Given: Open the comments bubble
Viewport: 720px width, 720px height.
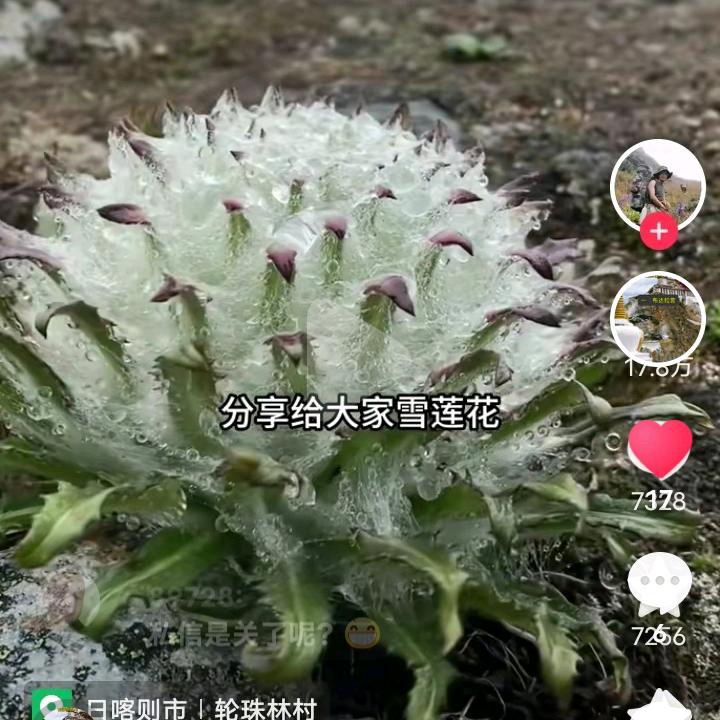Looking at the screenshot, I should (660, 583).
